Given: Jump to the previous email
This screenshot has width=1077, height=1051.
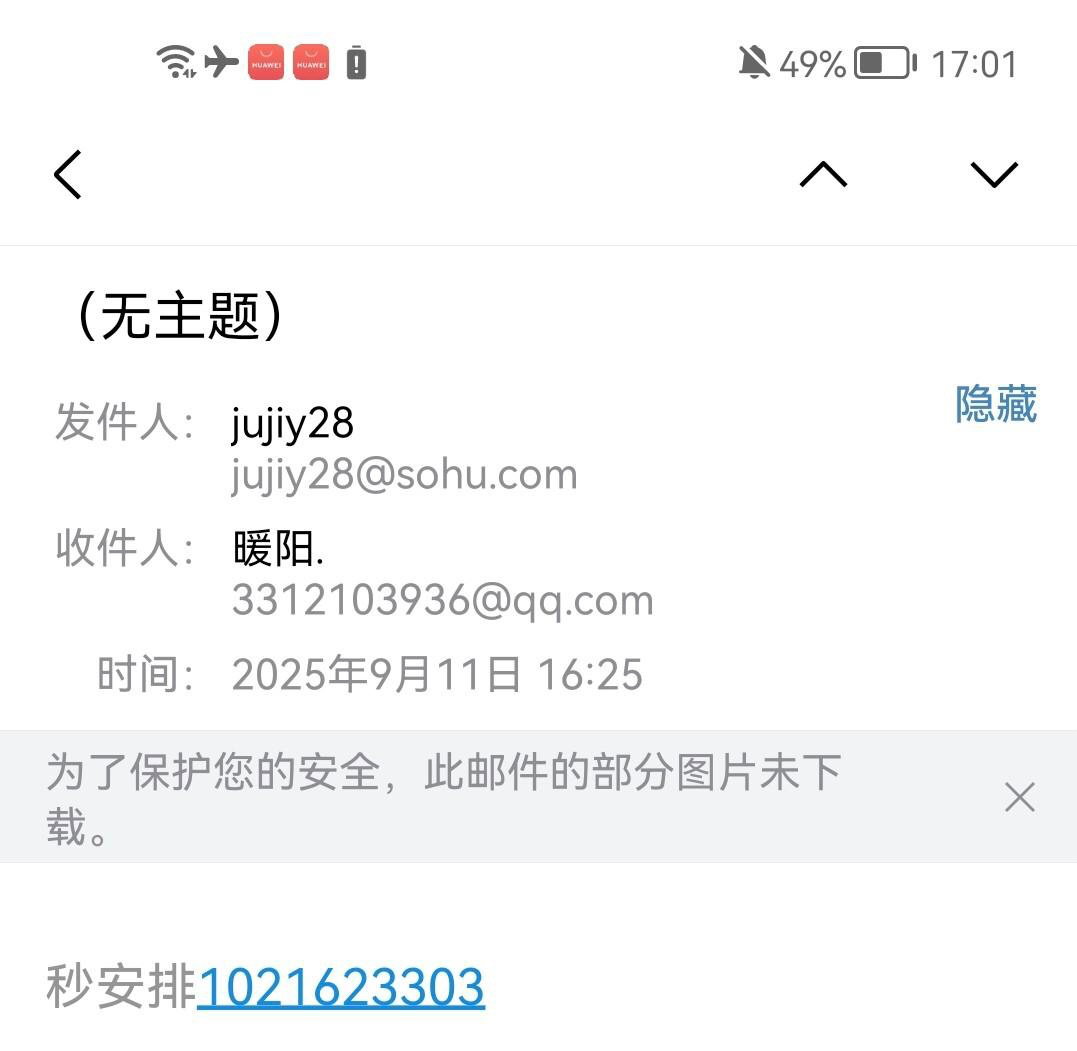Looking at the screenshot, I should (x=823, y=175).
